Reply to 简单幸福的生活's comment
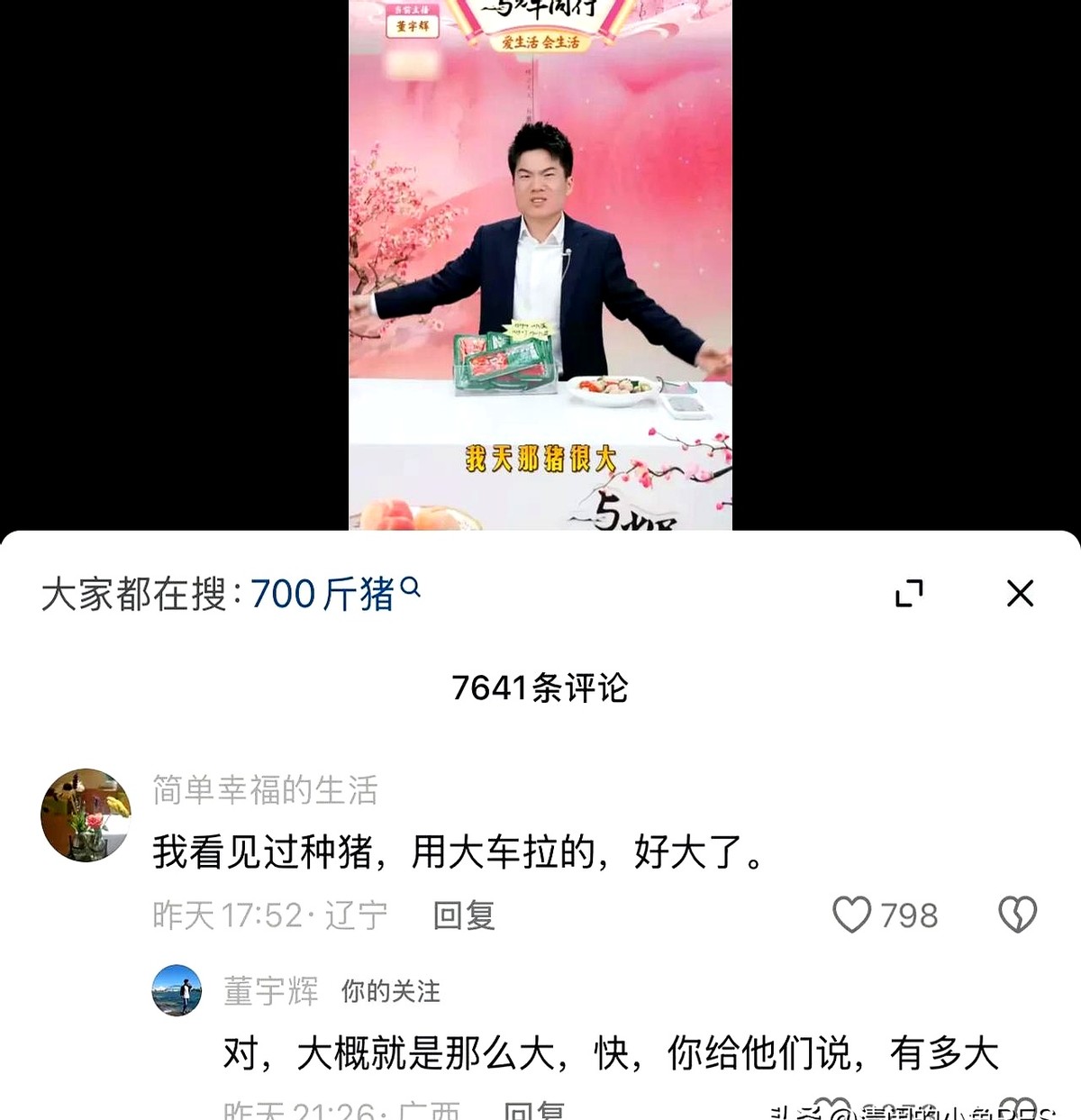1081x1120 pixels. (x=463, y=915)
